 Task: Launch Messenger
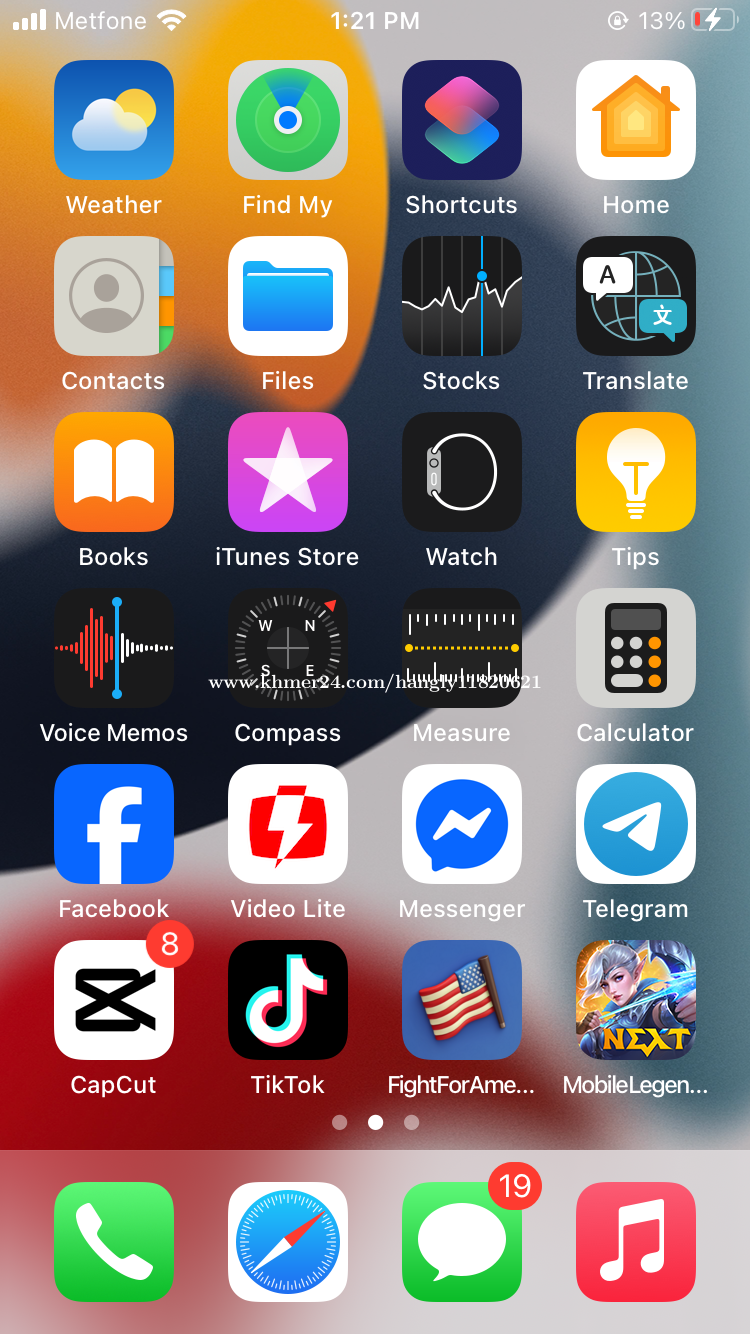[462, 824]
